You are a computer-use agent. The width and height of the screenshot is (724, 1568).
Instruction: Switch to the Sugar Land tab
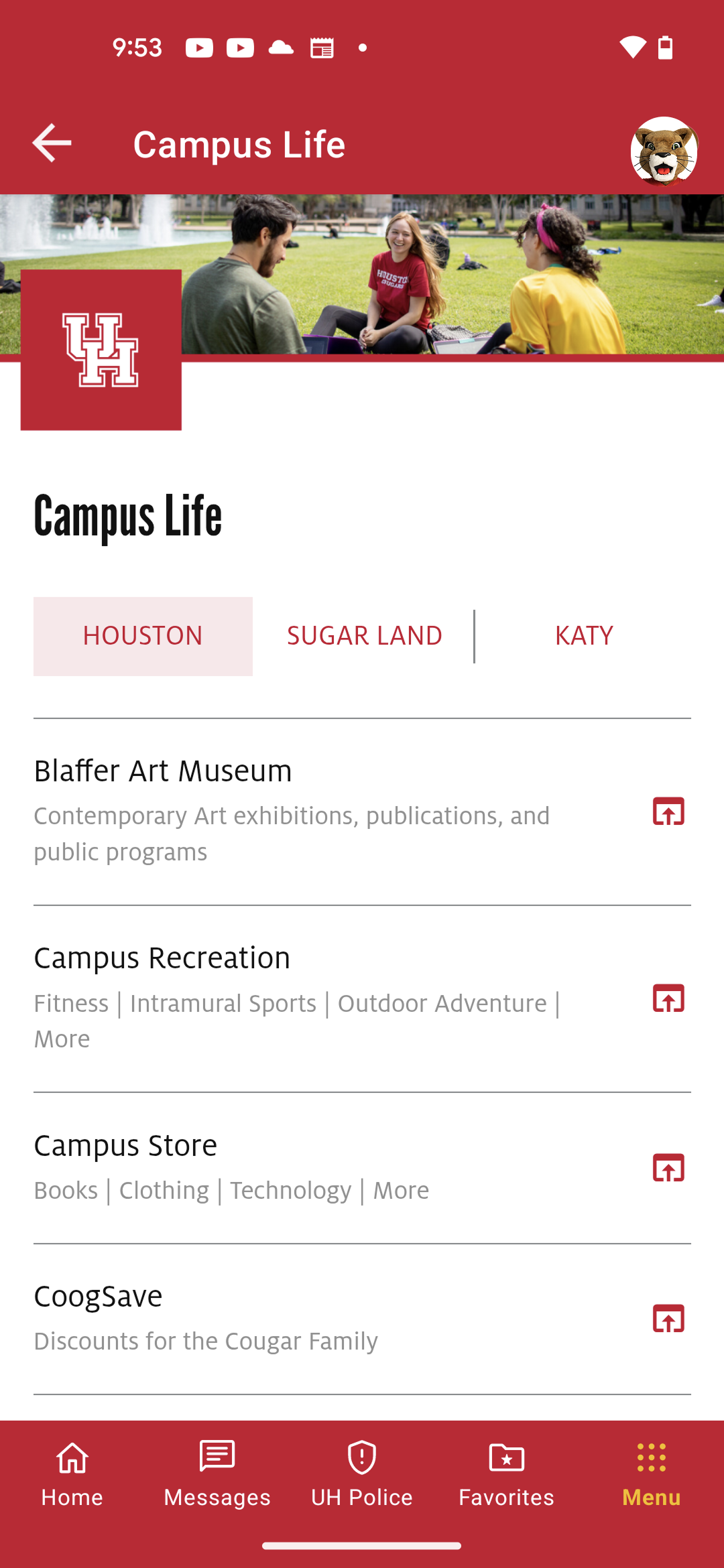point(364,636)
